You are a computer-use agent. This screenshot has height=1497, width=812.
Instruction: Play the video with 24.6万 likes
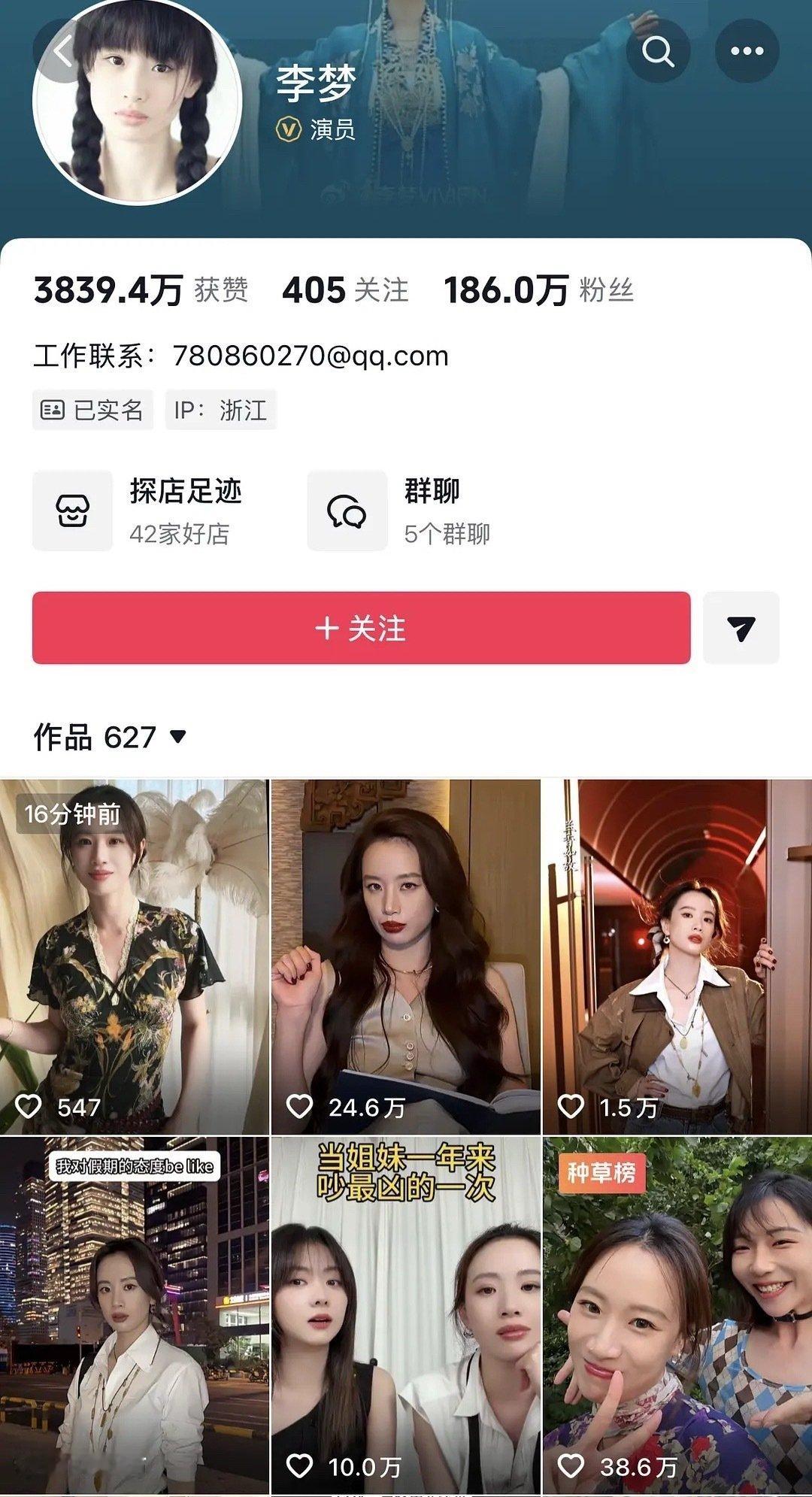point(405,956)
